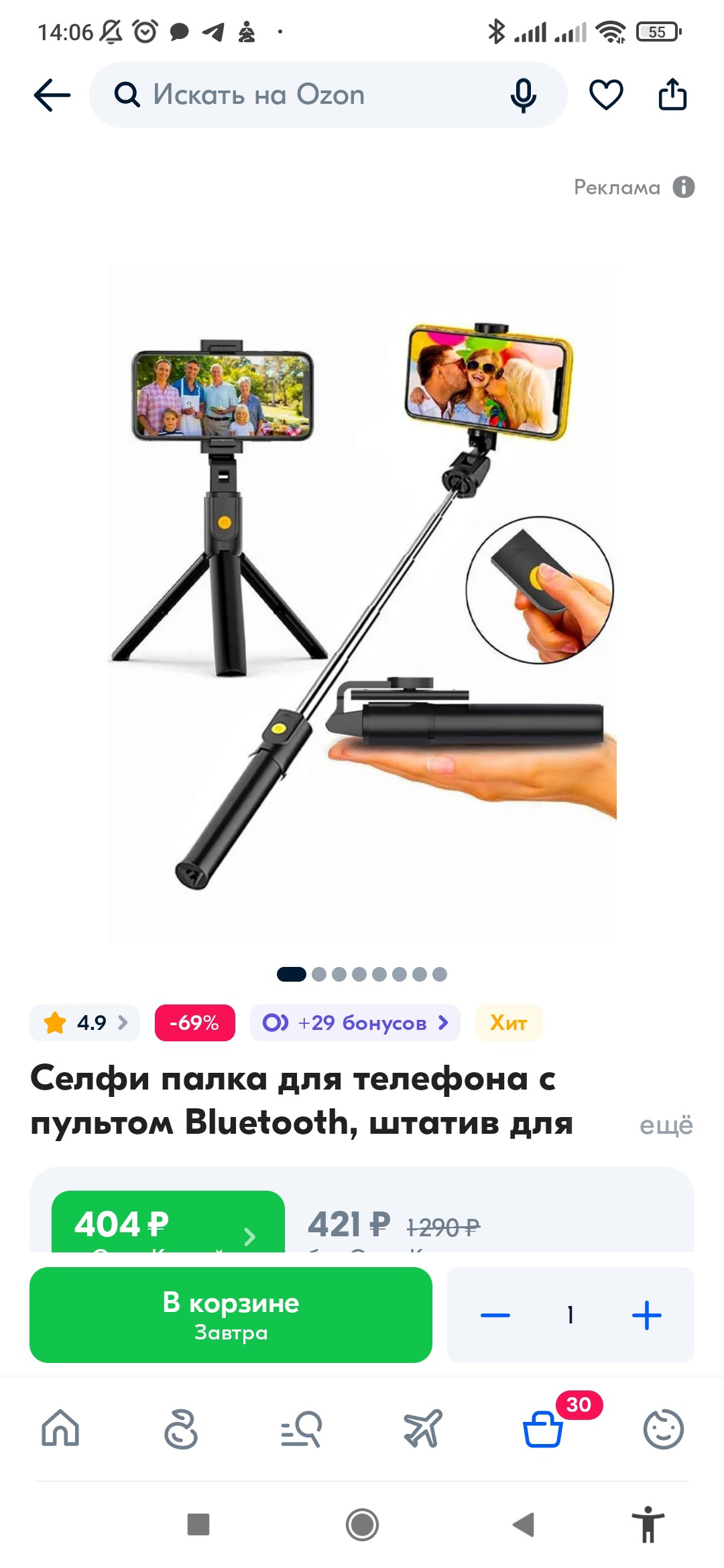Switch to the Home tab
Viewport: 724px width, 1568px height.
point(60,1429)
